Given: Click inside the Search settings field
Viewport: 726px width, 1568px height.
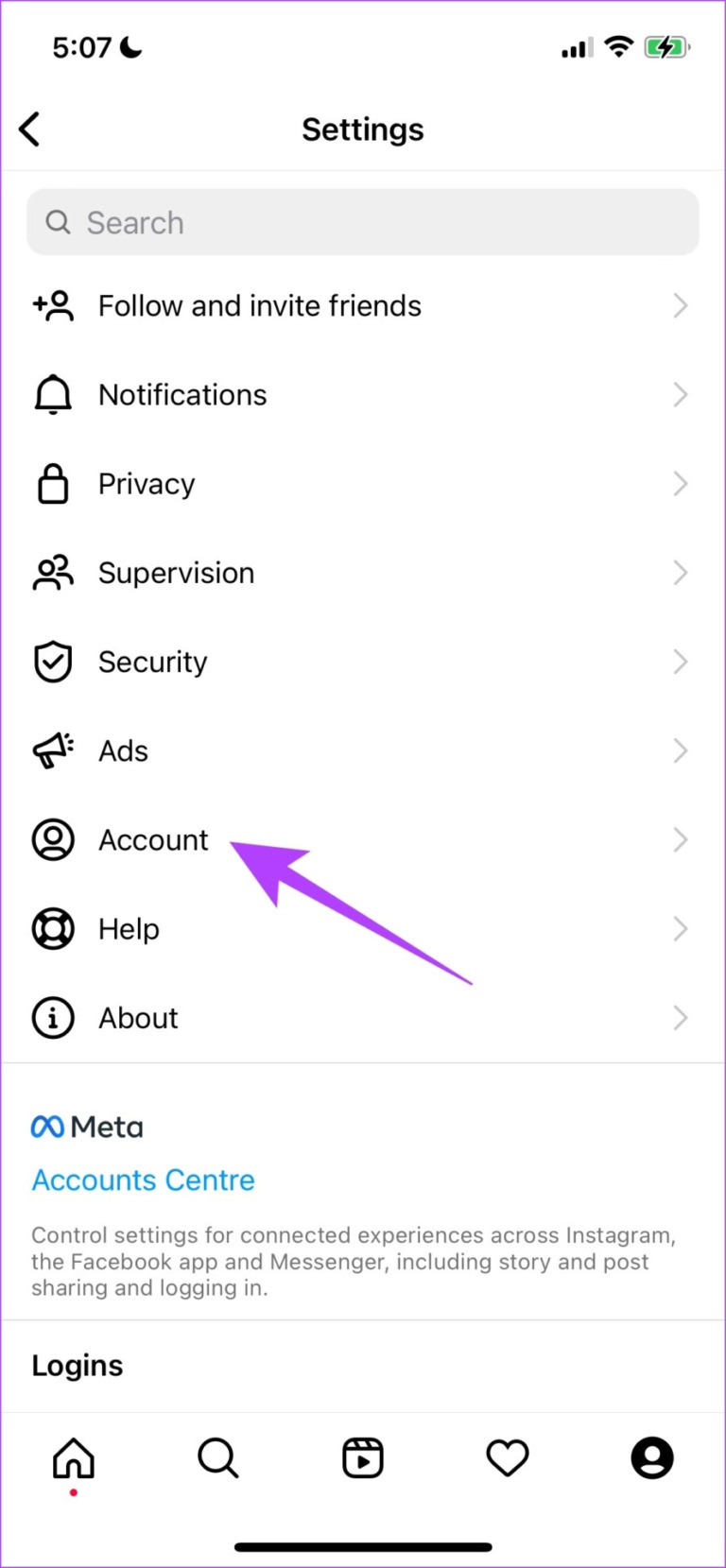Looking at the screenshot, I should (362, 222).
